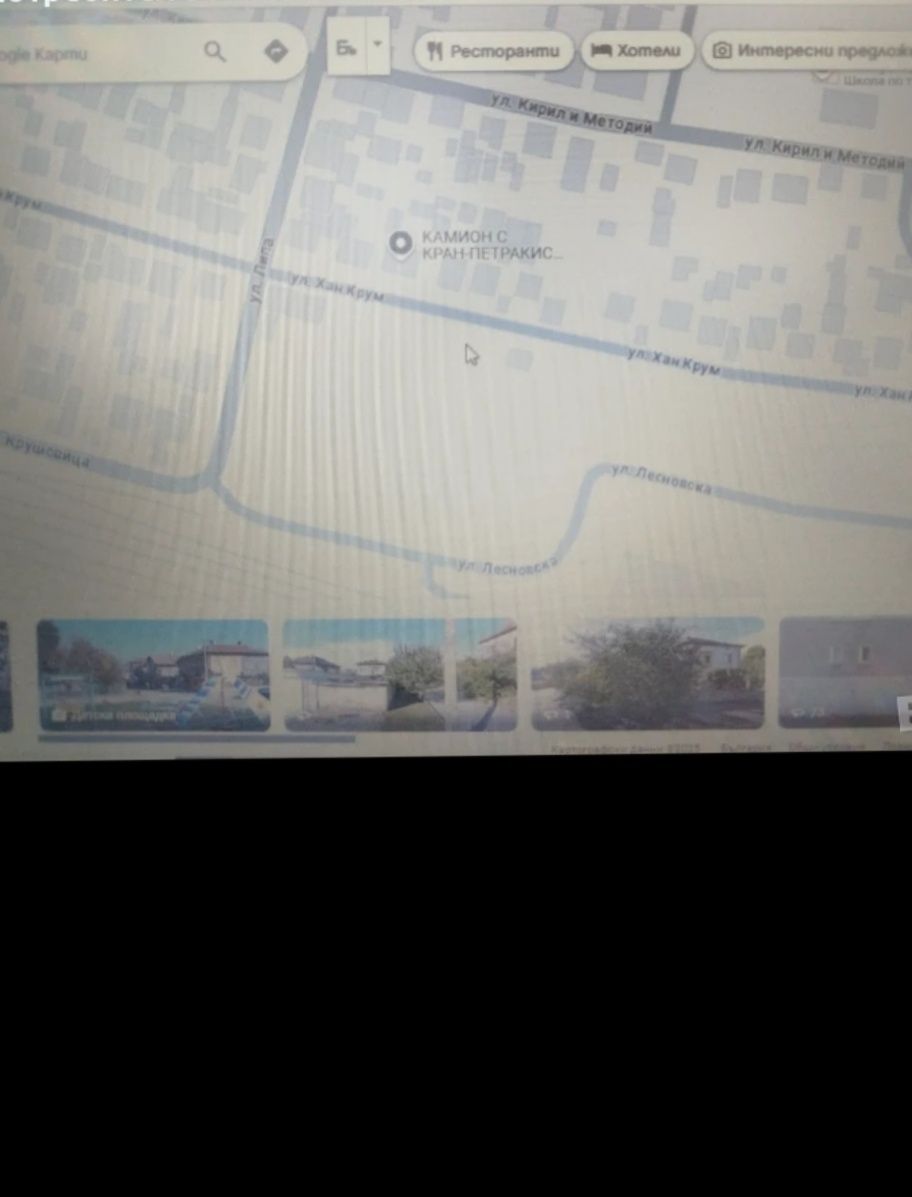Screen dimensions: 912x1197
Task: Select the Ресторанти chip
Action: pos(494,51)
